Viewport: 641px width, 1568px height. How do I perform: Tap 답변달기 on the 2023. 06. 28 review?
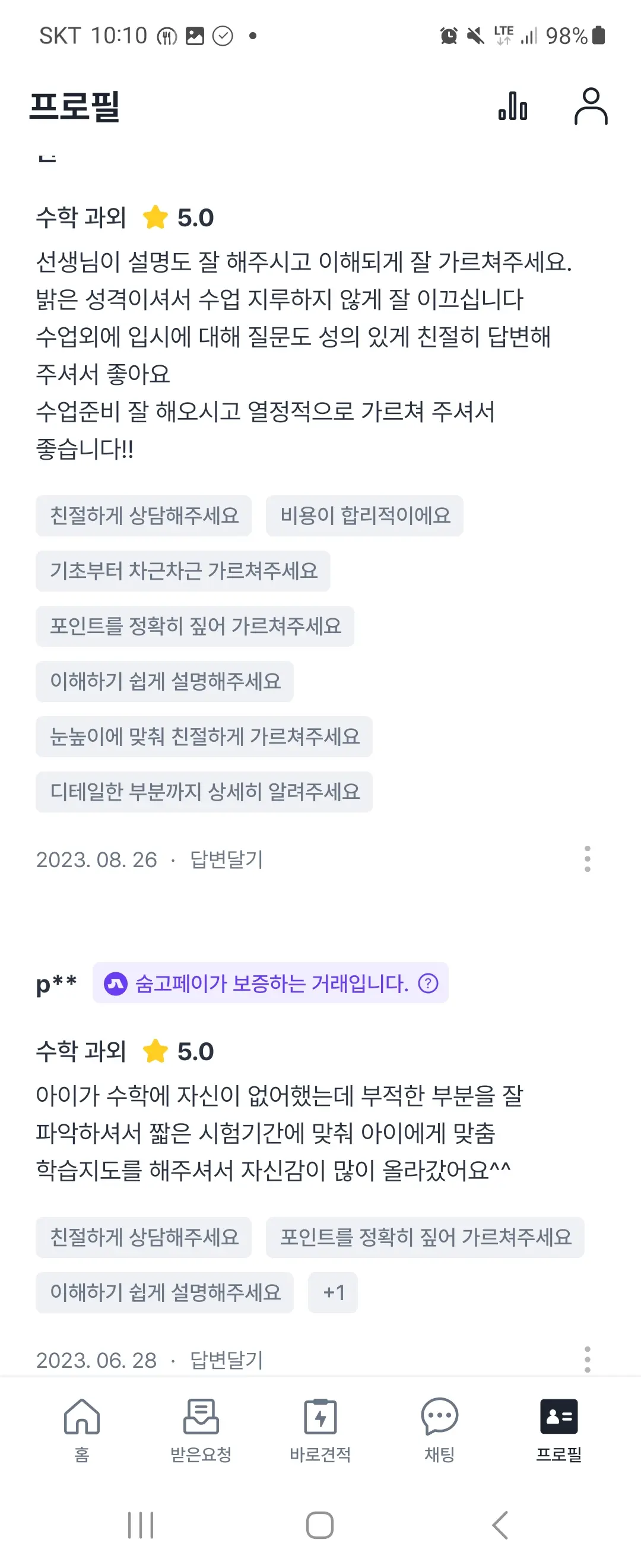point(226,1360)
